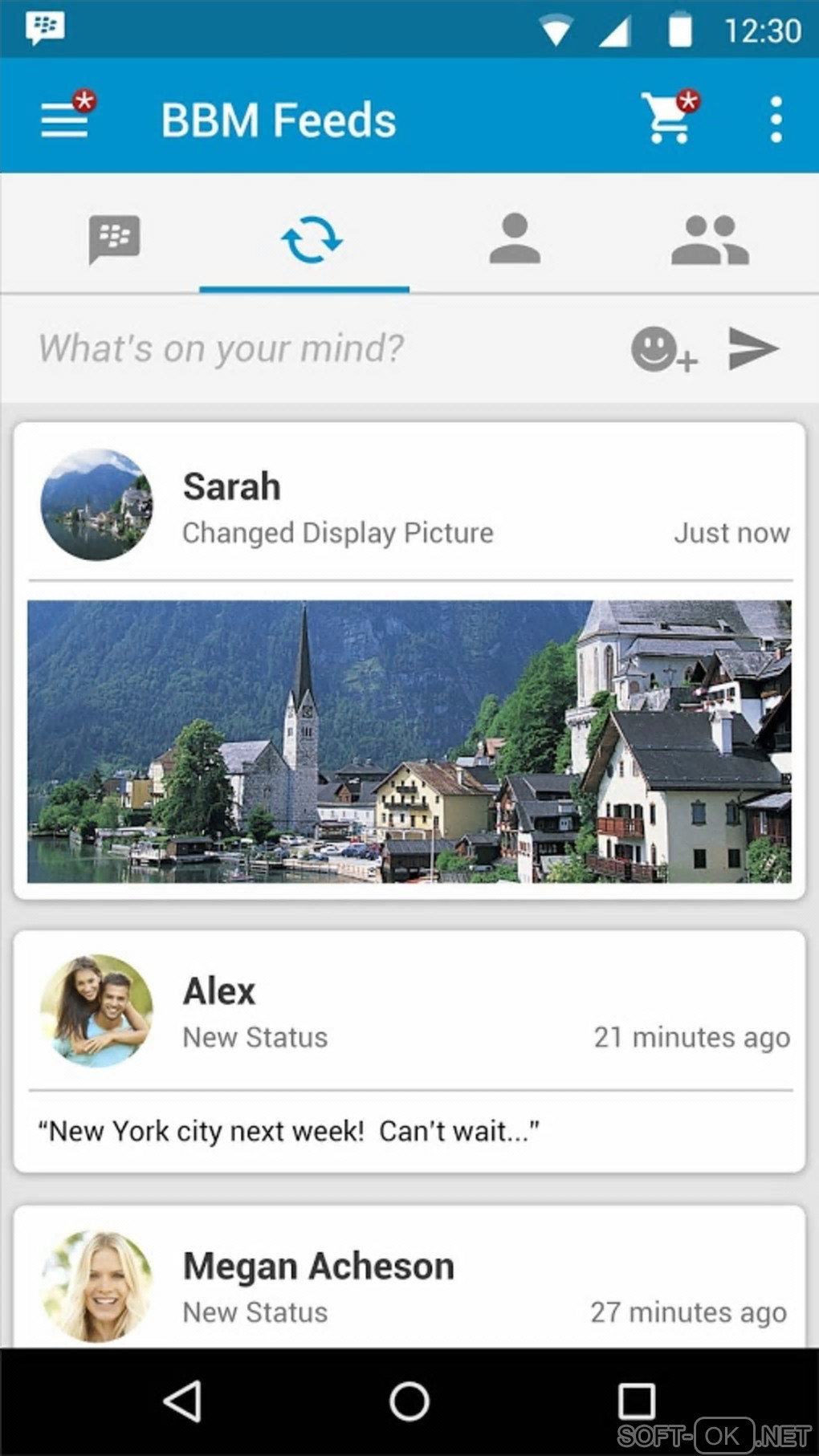819x1456 pixels.
Task: Tap the "What's on your mind?" field
Action: pos(321,348)
